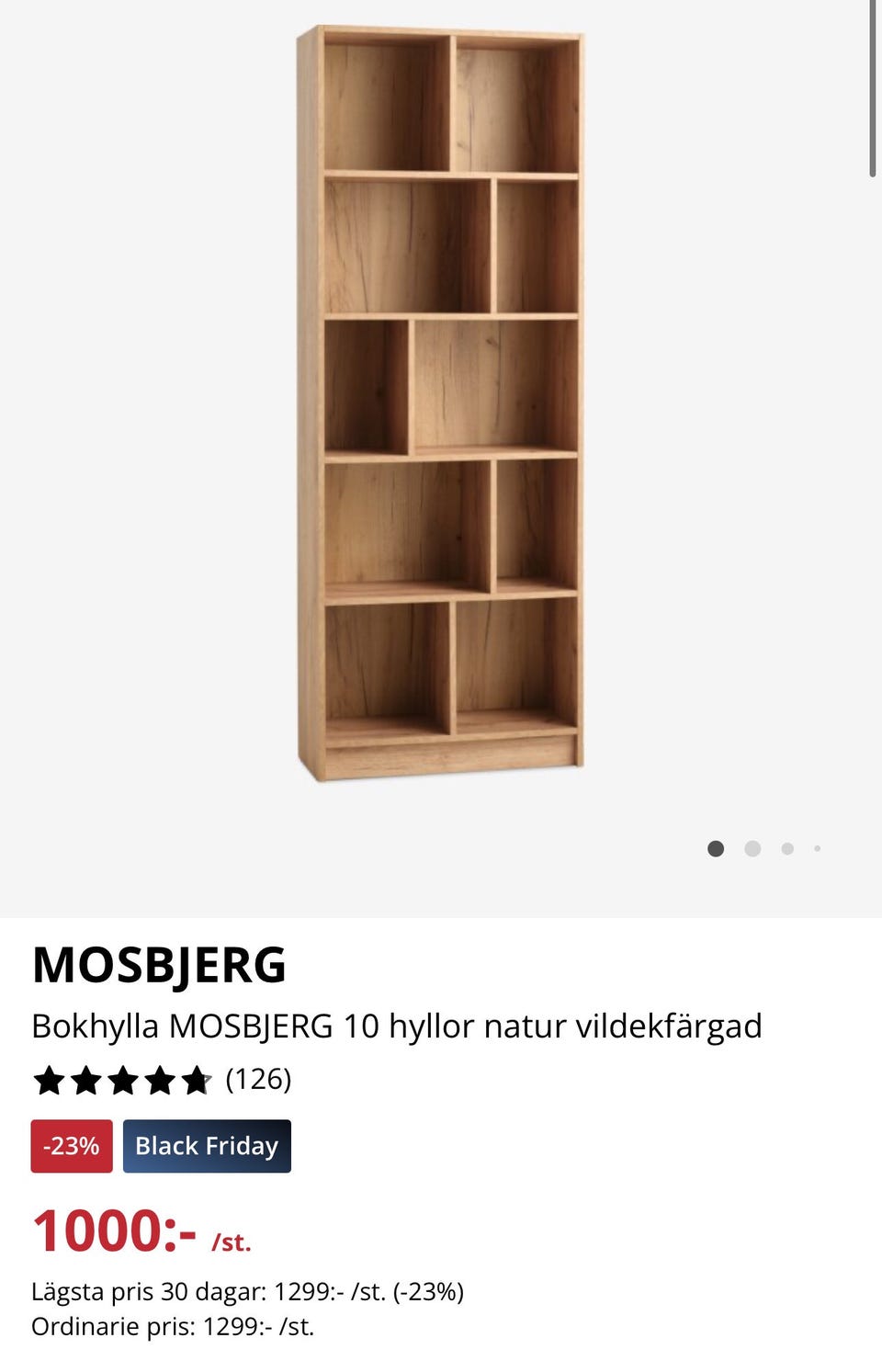Click the middle rating star
This screenshot has width=882, height=1372.
125,1081
